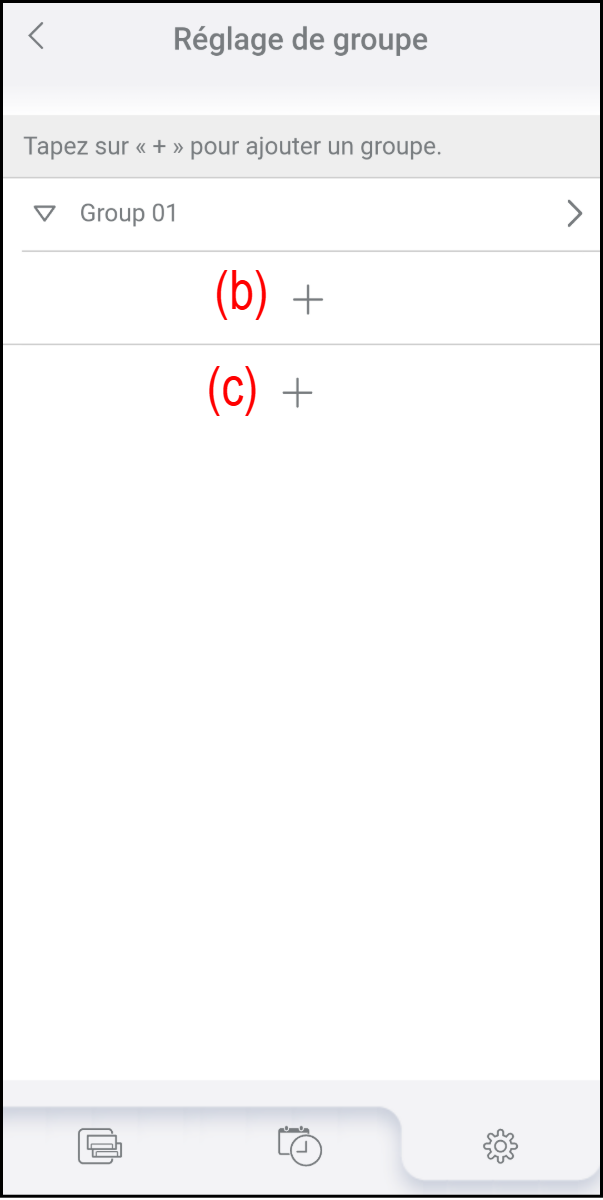The height and width of the screenshot is (1200, 603).
Task: Switch to the screens tab
Action: coord(100,1145)
